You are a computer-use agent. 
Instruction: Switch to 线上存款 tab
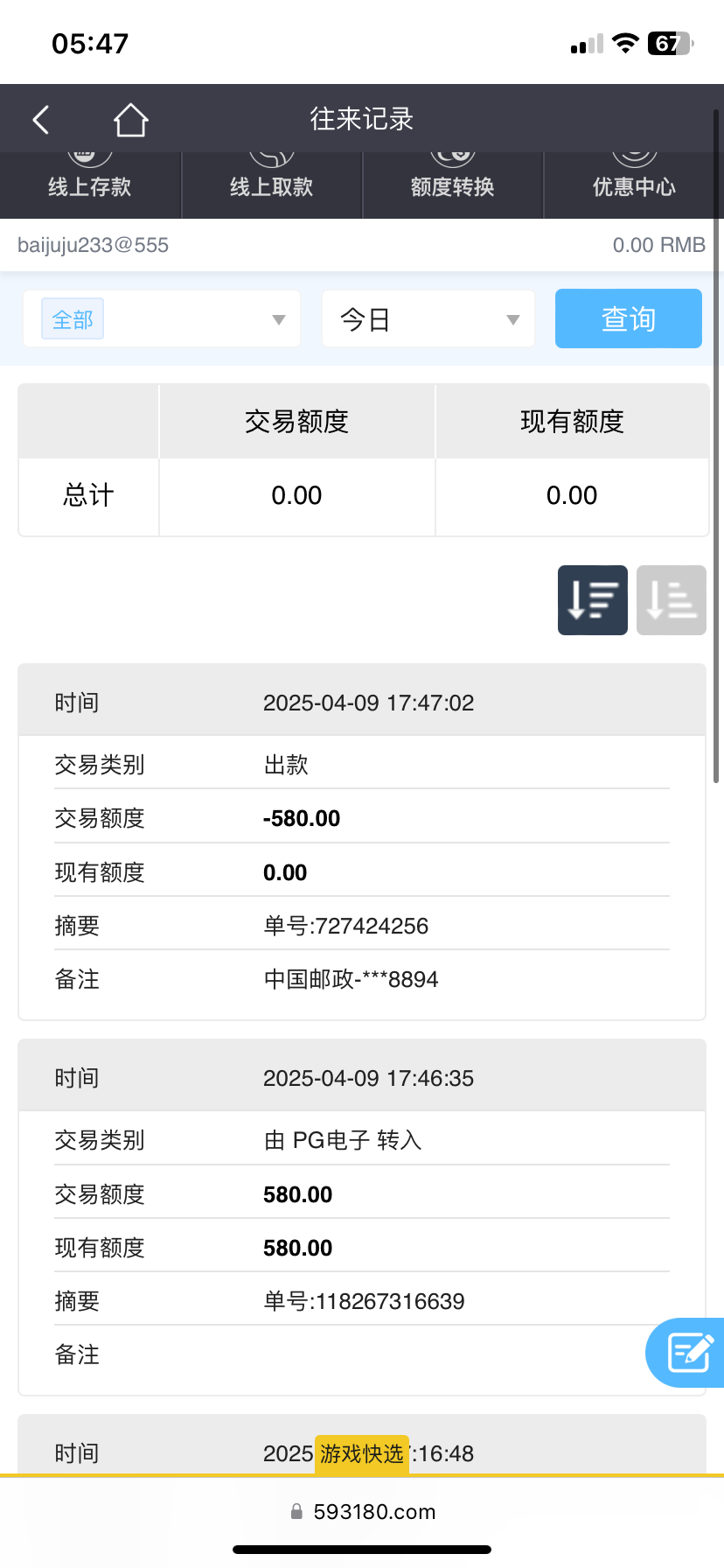pyautogui.click(x=90, y=185)
